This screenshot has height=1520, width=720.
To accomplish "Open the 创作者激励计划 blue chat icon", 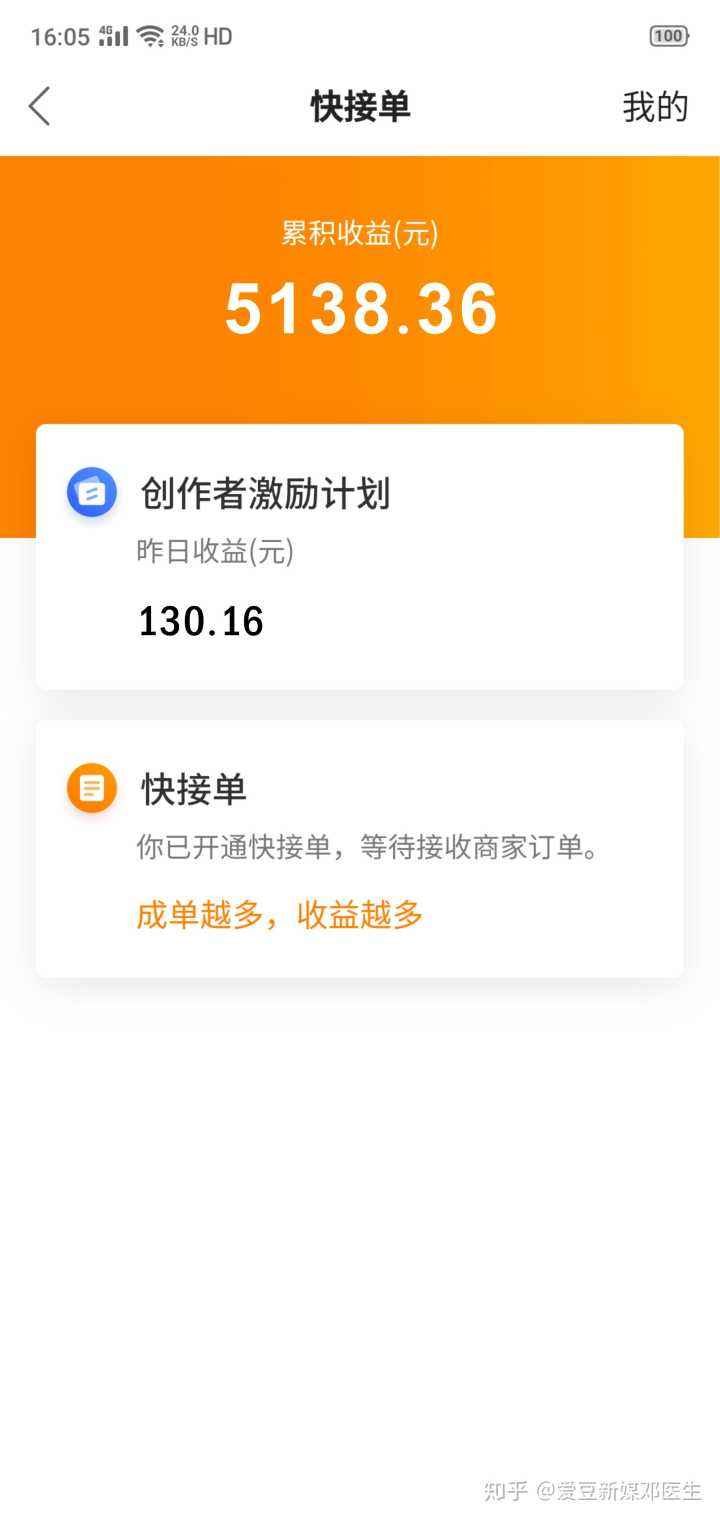I will 91,492.
